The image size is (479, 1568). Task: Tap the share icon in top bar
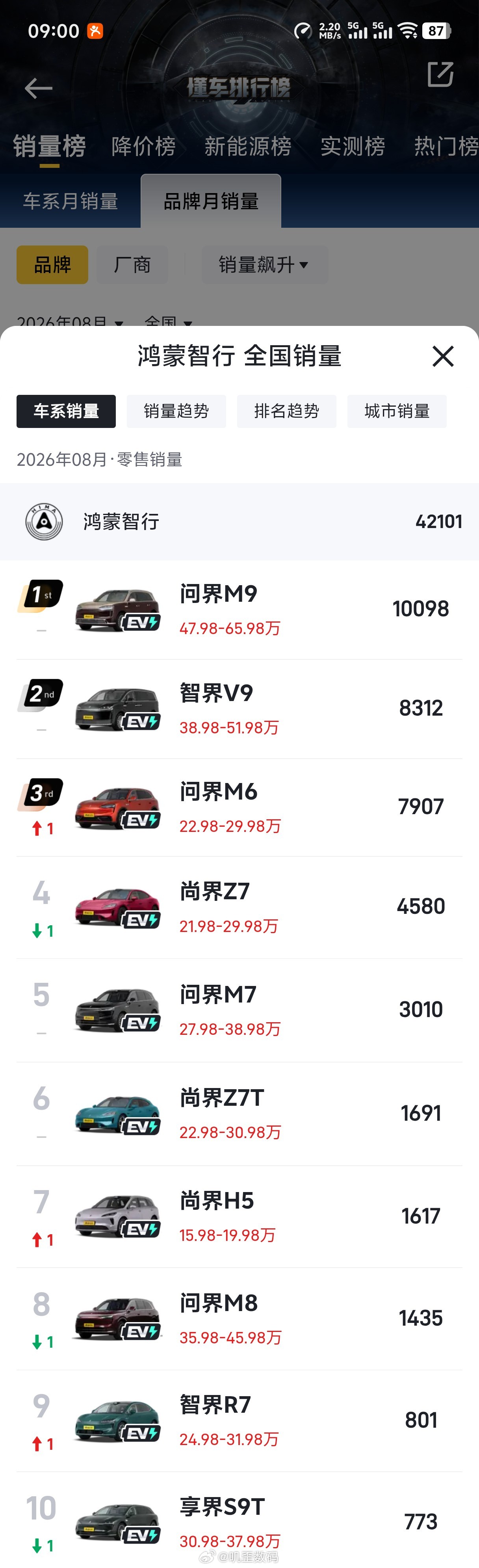441,74
